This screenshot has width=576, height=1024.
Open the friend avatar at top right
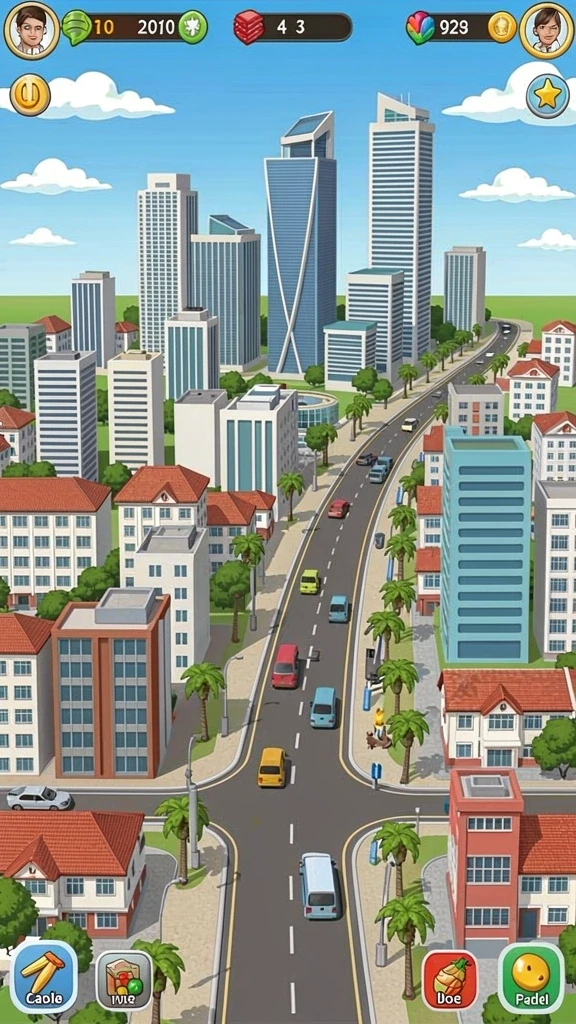[547, 30]
